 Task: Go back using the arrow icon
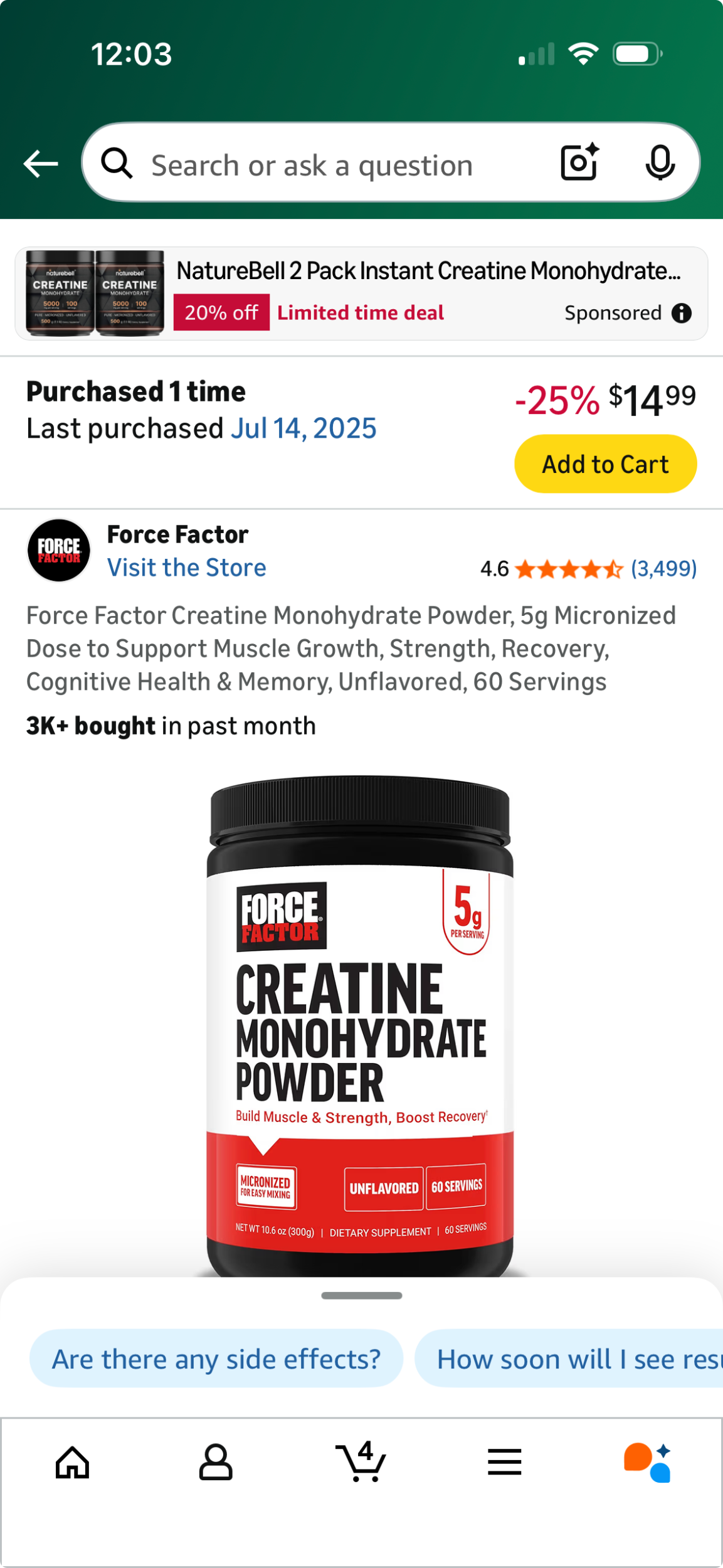41,164
